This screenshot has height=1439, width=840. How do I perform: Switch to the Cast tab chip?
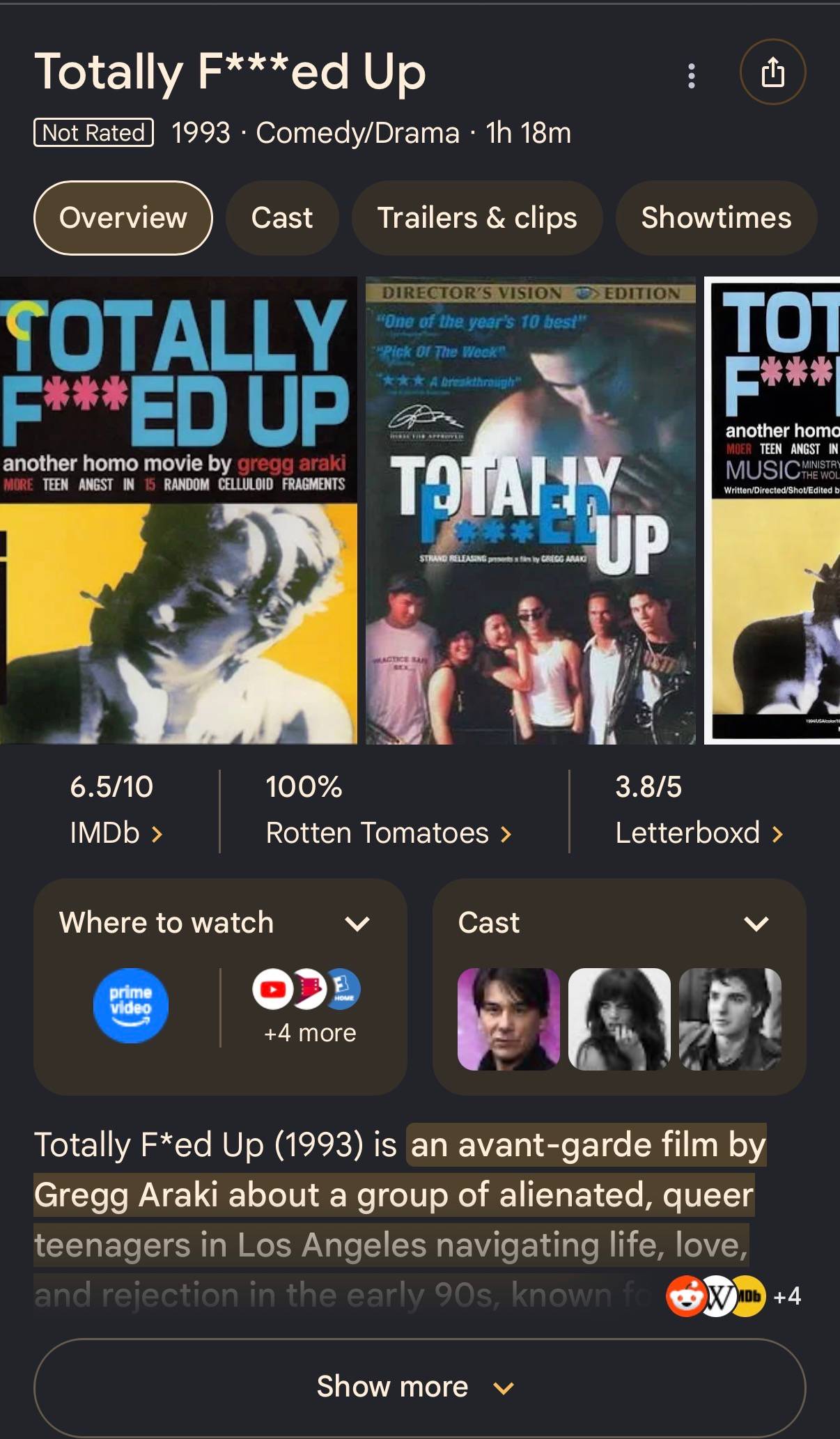(282, 218)
